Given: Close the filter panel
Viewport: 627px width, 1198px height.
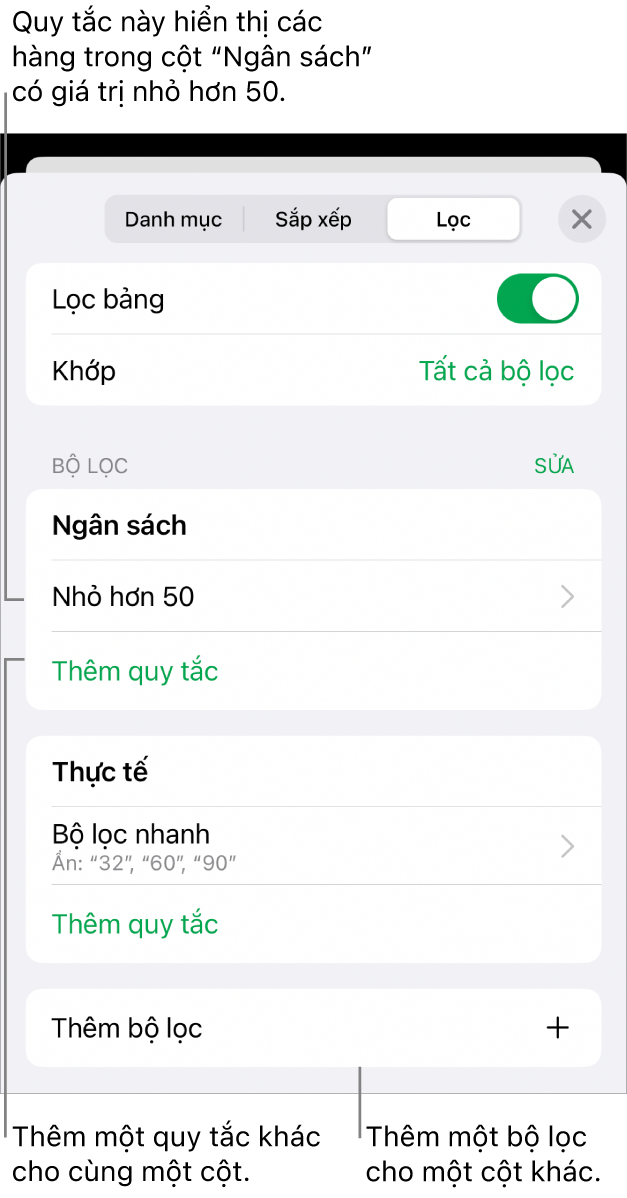Looking at the screenshot, I should (x=581, y=220).
